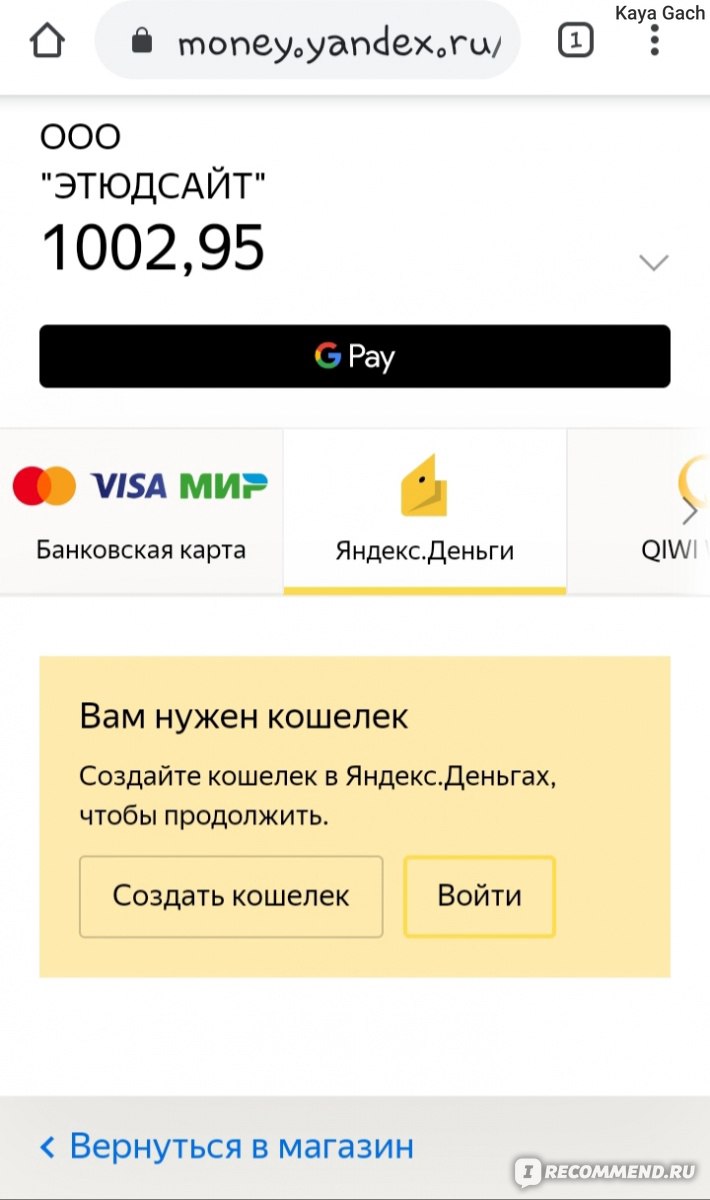Select the Яндекс.Деньги payment tab
This screenshot has width=710, height=1200.
(x=425, y=511)
